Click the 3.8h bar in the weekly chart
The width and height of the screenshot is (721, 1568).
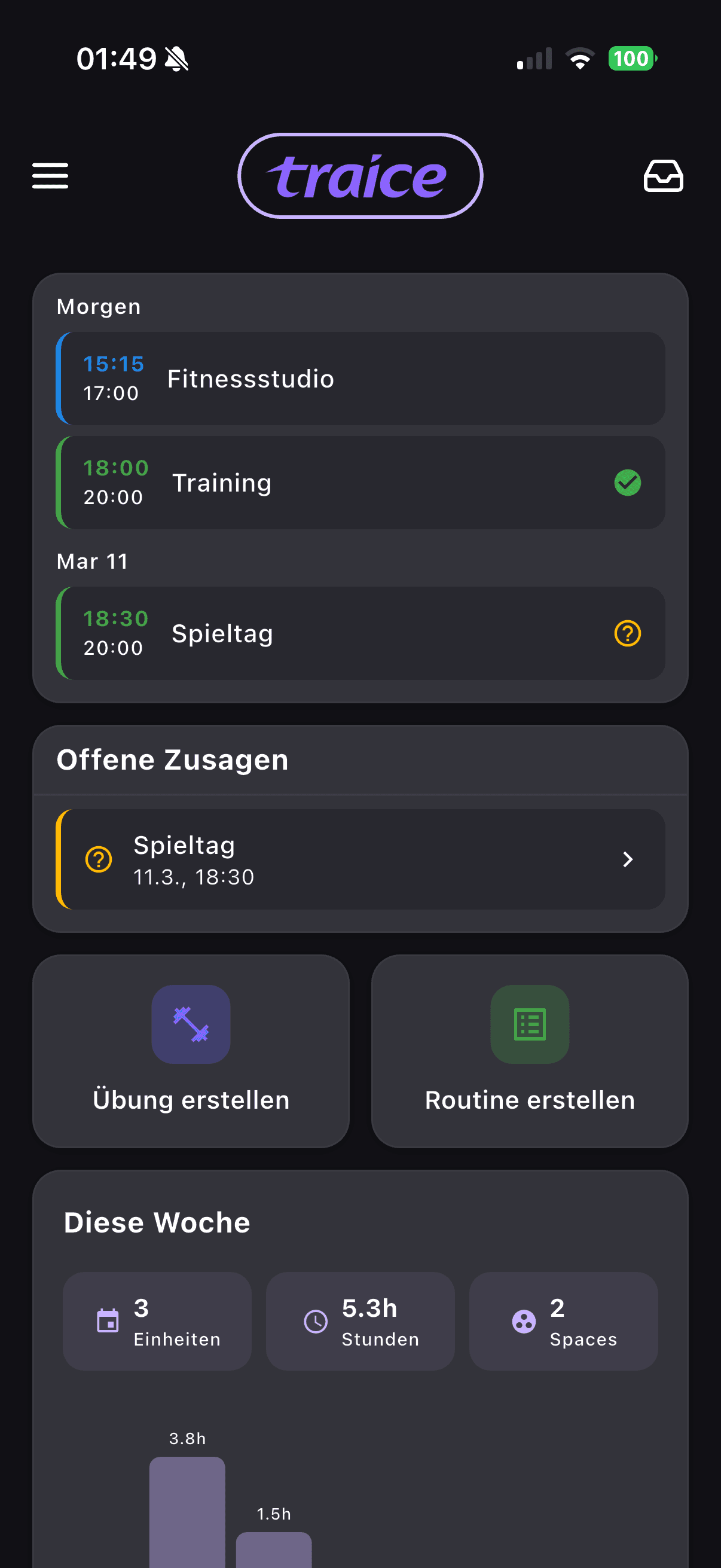pos(187,1509)
